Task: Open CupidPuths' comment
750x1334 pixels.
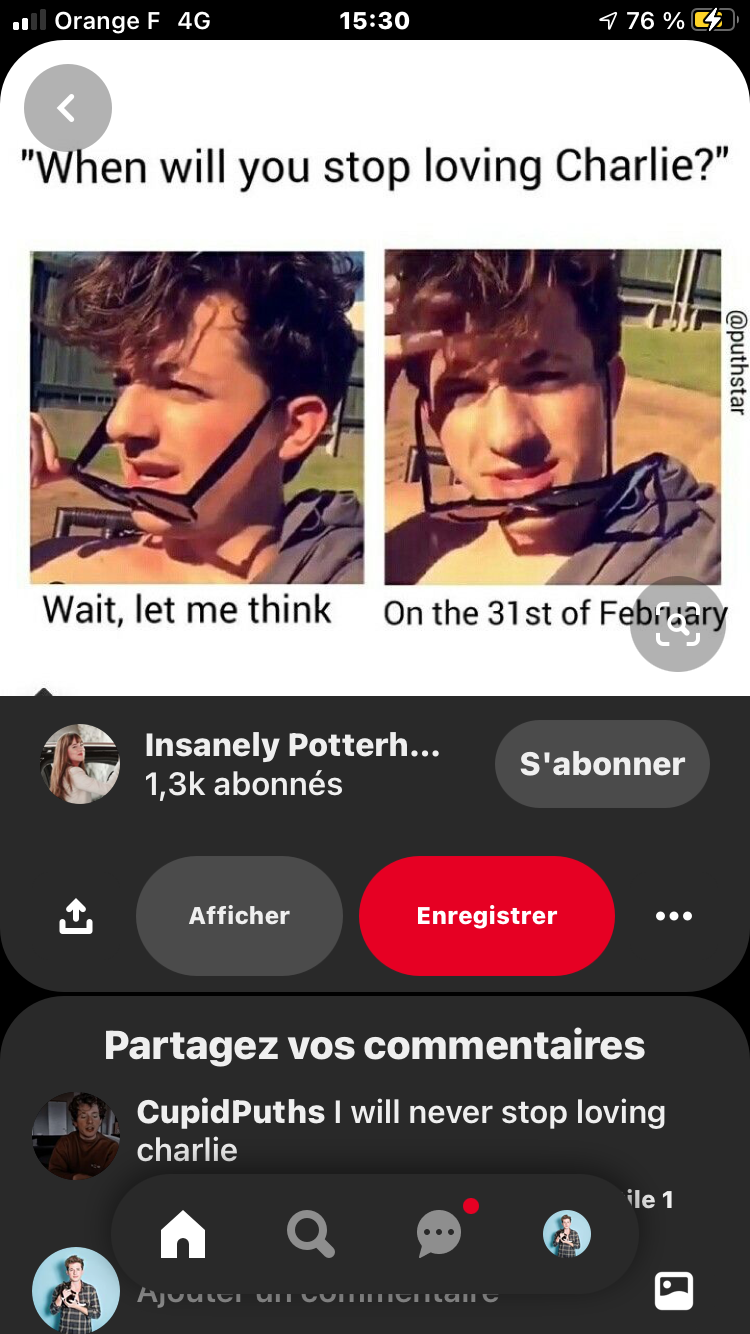Action: [400, 1130]
